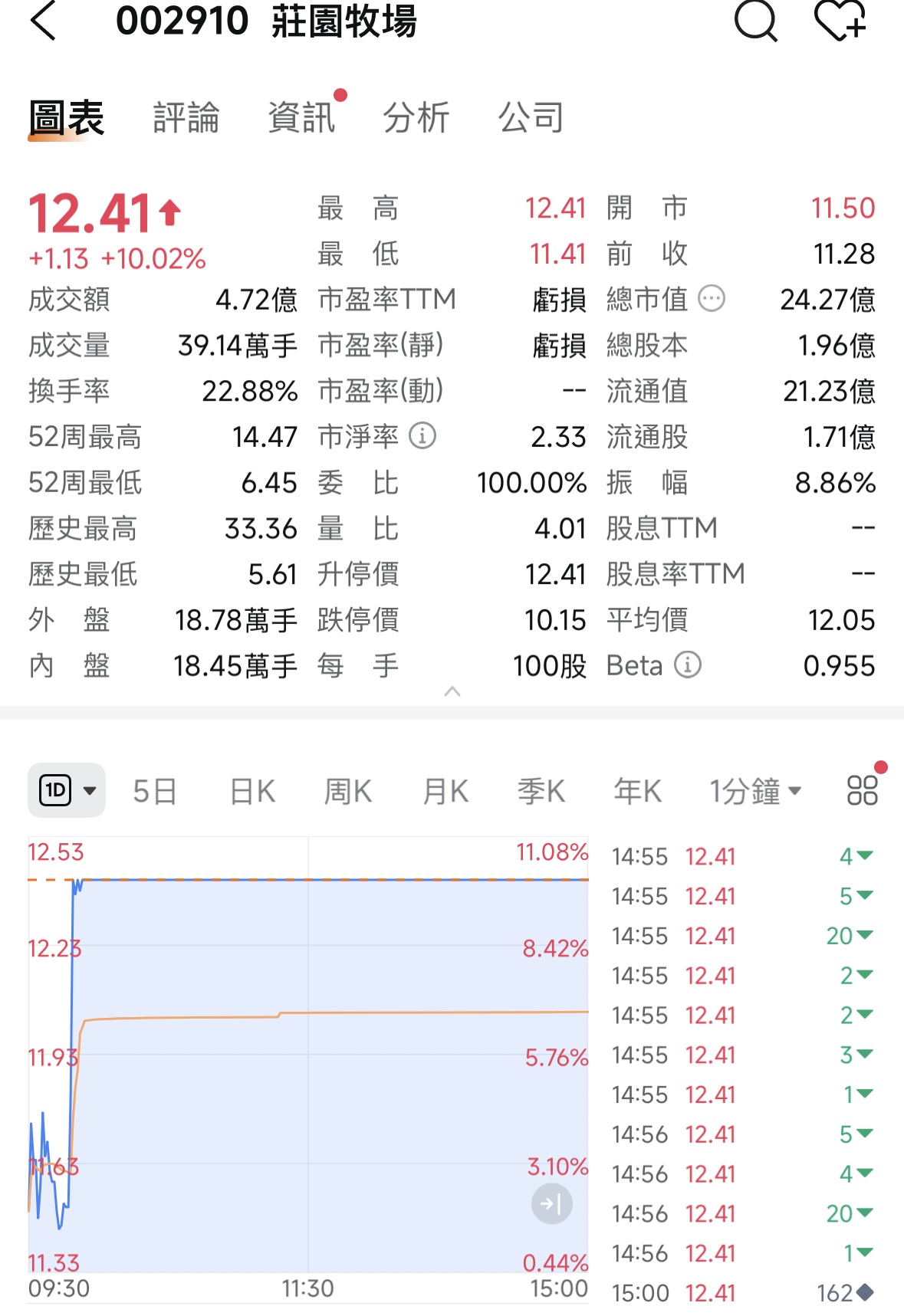Collapse the stock details panel

click(452, 691)
